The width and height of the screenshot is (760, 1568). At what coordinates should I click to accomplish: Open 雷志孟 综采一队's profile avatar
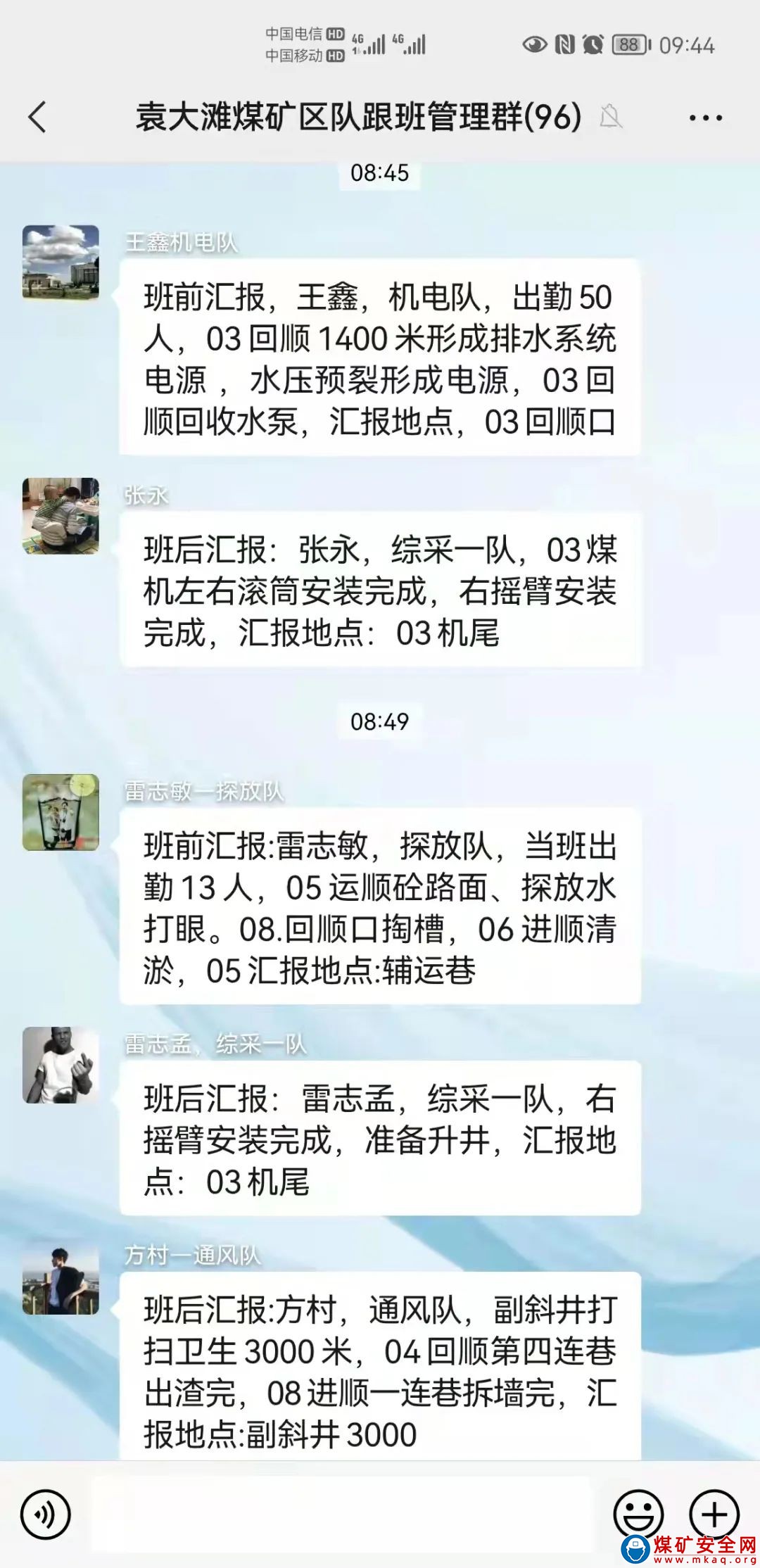pos(61,1065)
